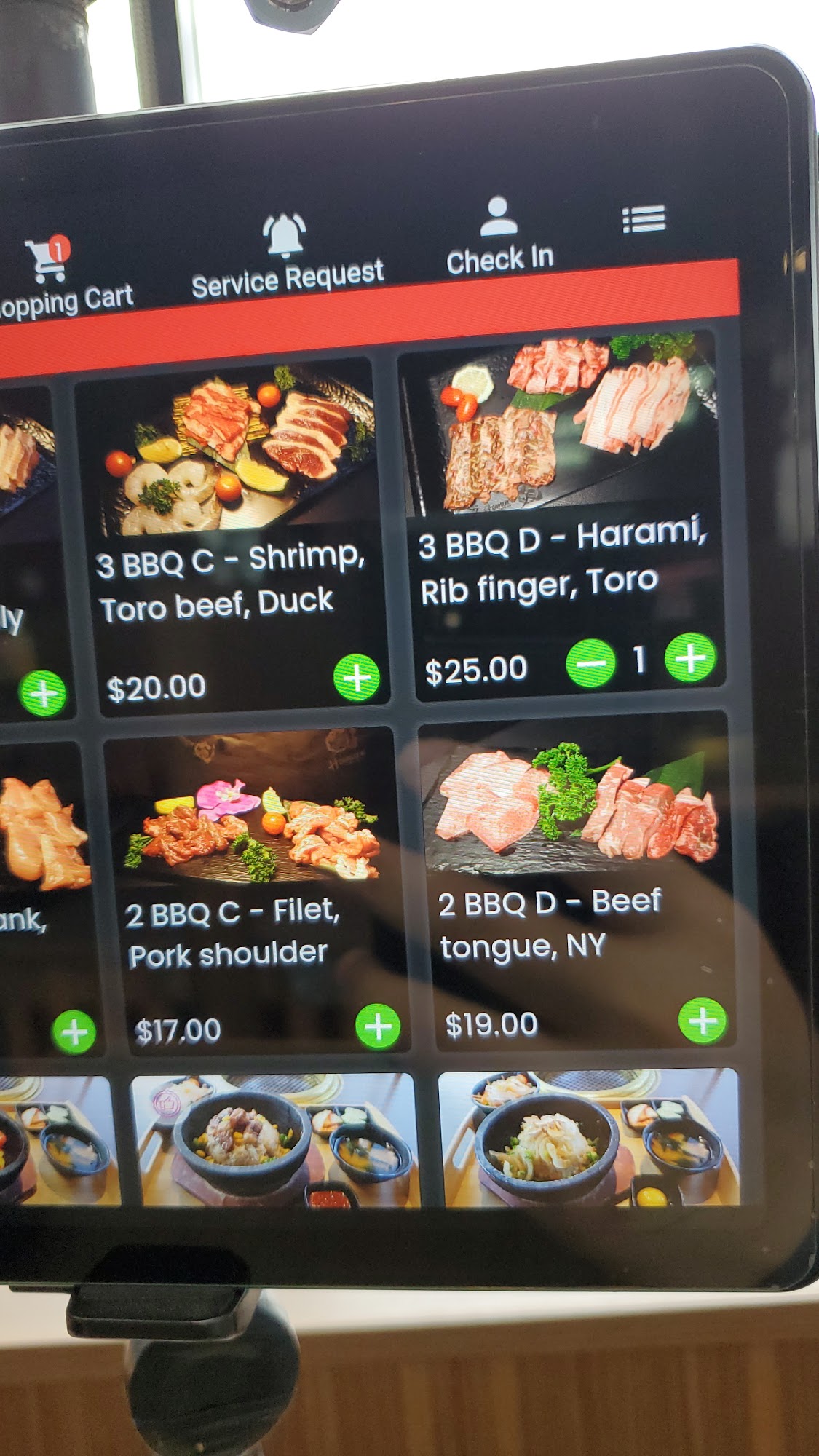Add 3 BBQ C Shrimp, Toro beef, Duck
Viewport: 819px width, 1456px height.
[356, 678]
